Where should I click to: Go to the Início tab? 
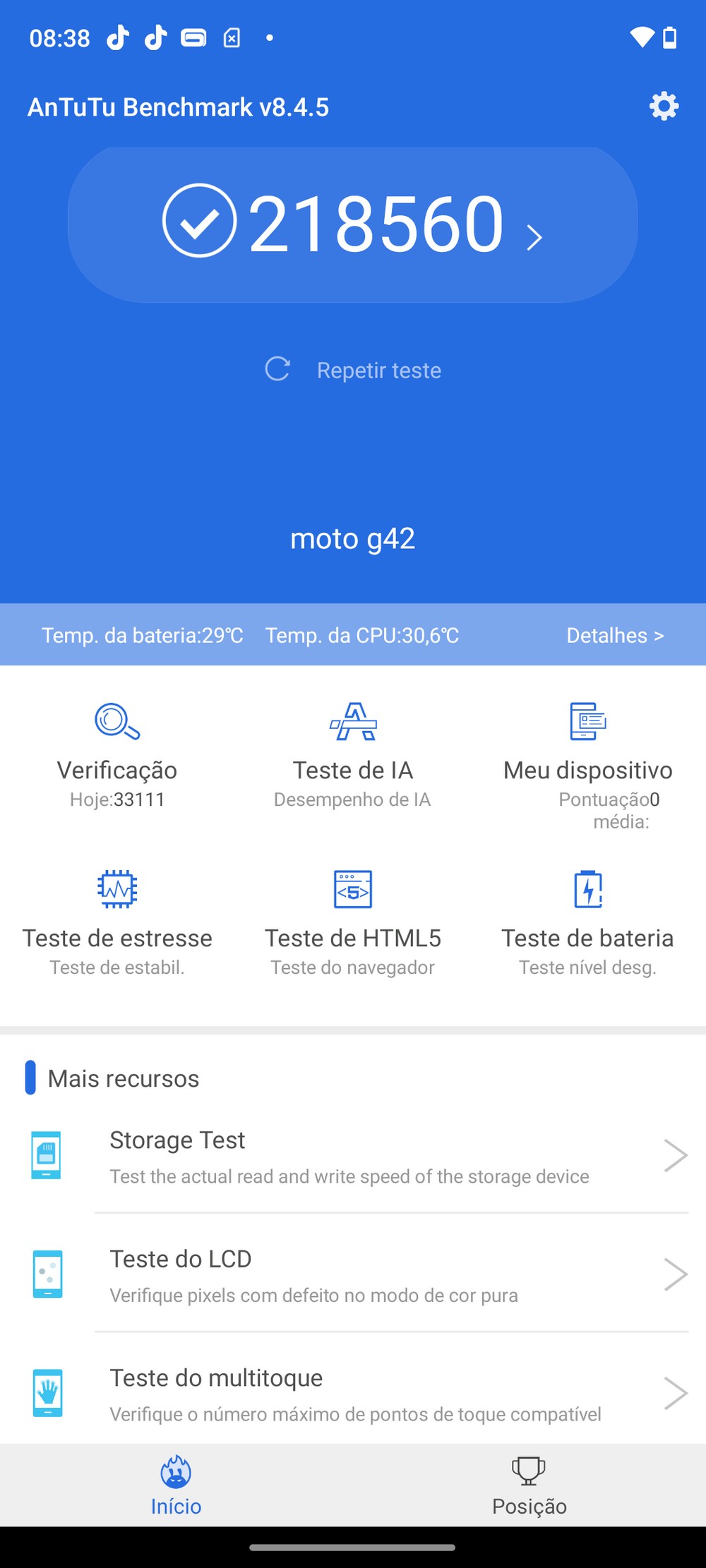[x=176, y=1486]
